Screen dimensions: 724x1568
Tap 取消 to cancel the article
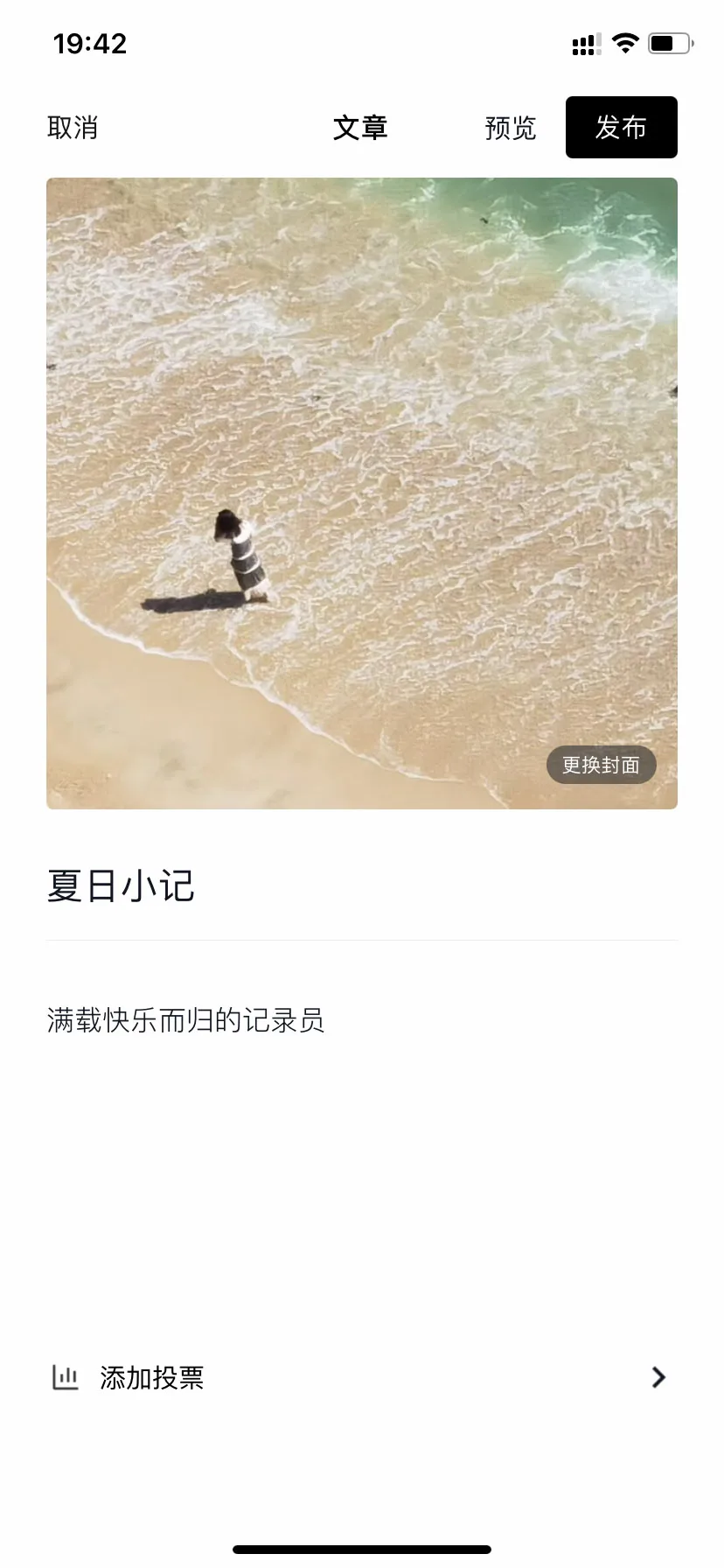73,128
